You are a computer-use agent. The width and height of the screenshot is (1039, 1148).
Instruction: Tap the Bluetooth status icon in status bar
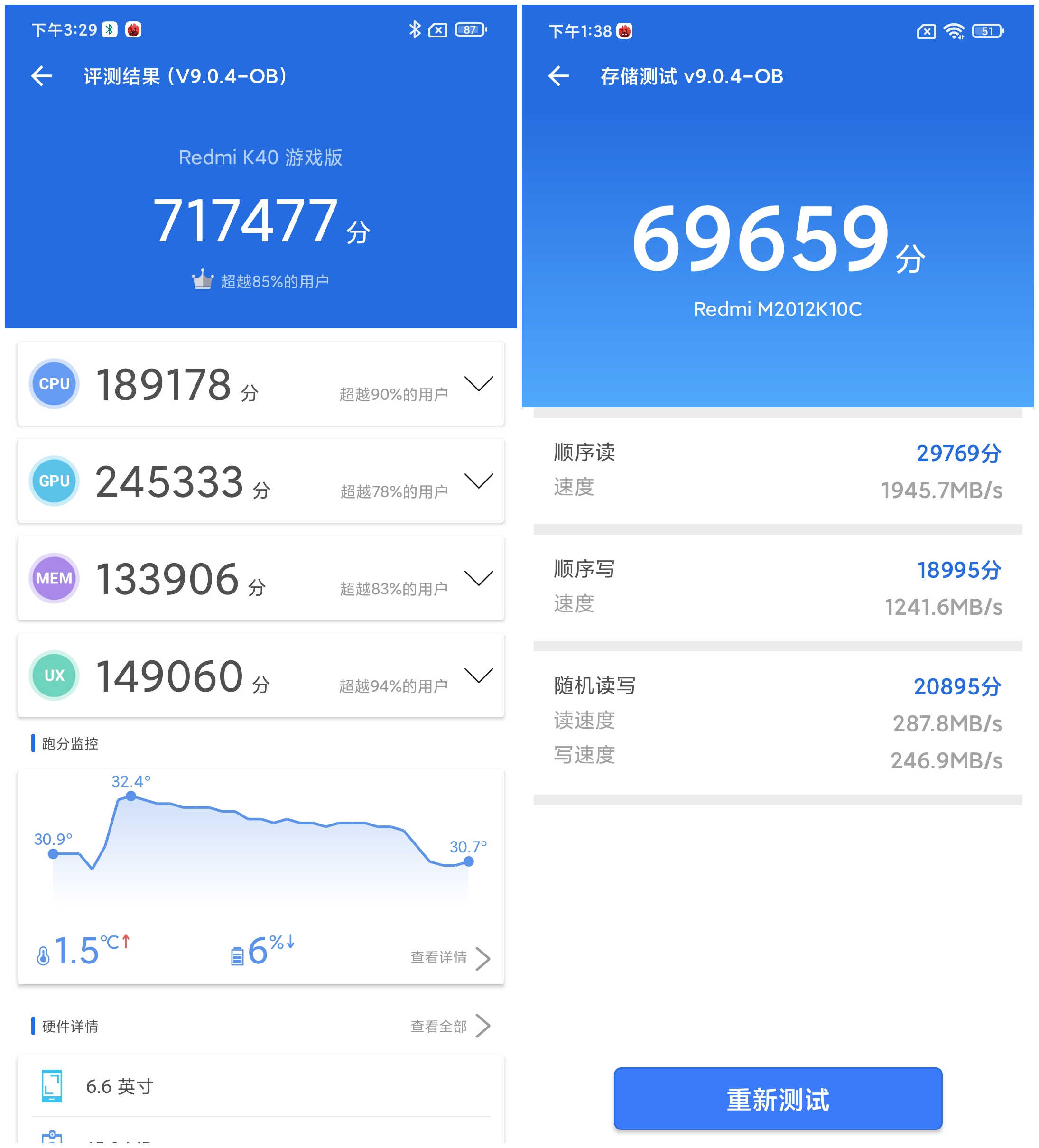416,29
